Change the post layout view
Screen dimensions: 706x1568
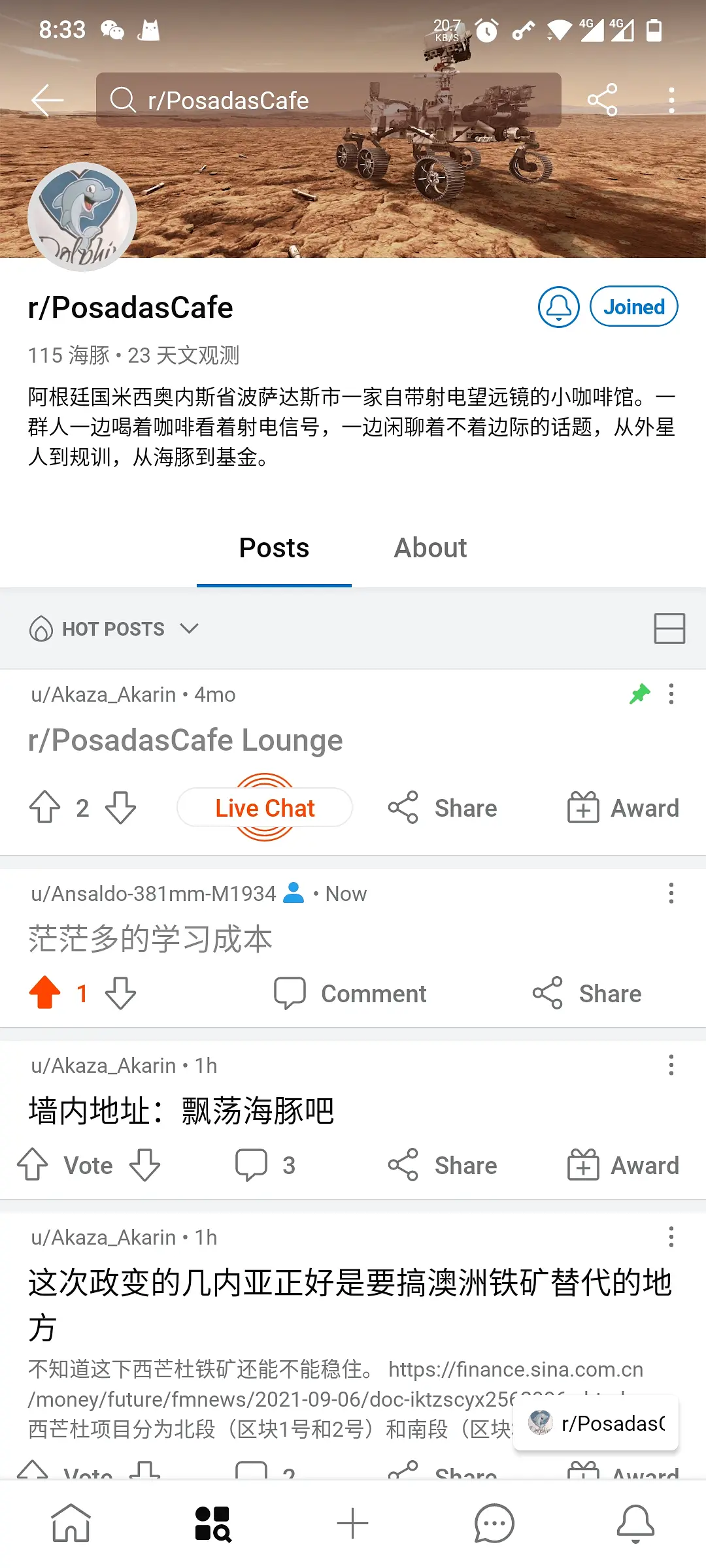[x=669, y=629]
